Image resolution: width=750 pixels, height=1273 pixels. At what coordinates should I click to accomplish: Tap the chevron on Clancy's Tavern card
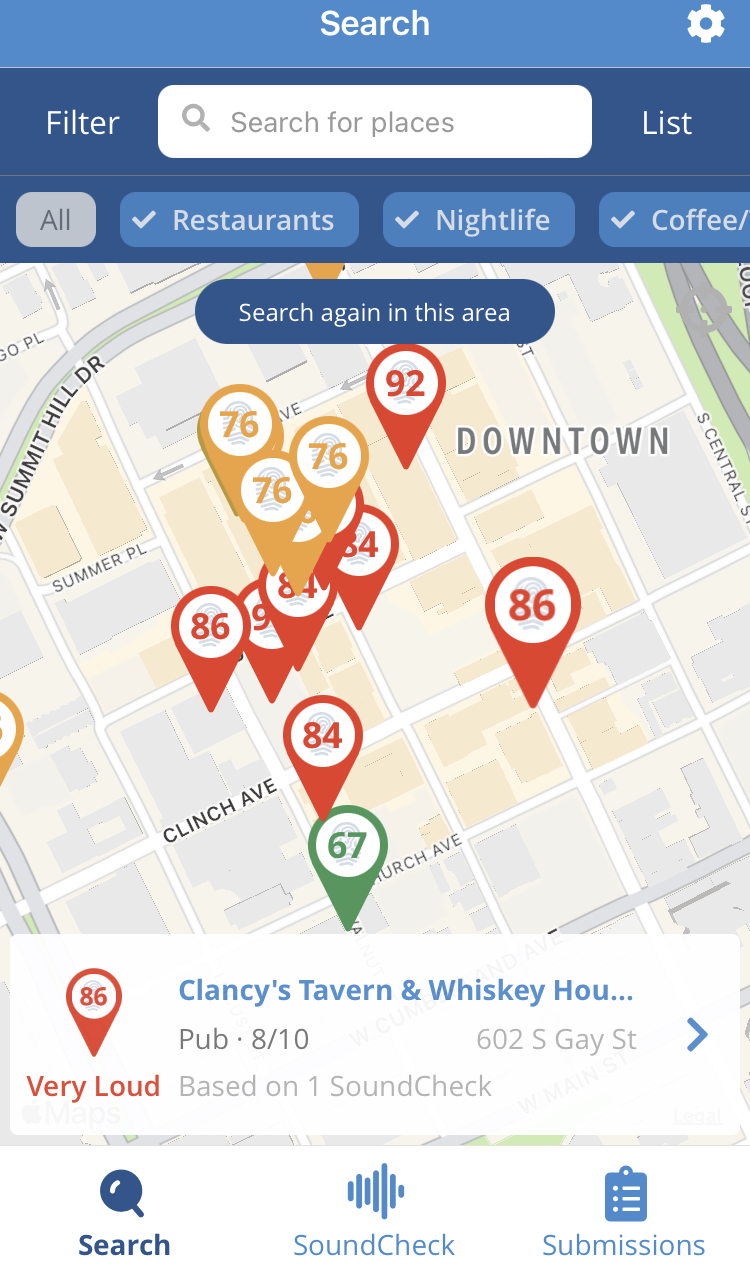pyautogui.click(x=697, y=1036)
